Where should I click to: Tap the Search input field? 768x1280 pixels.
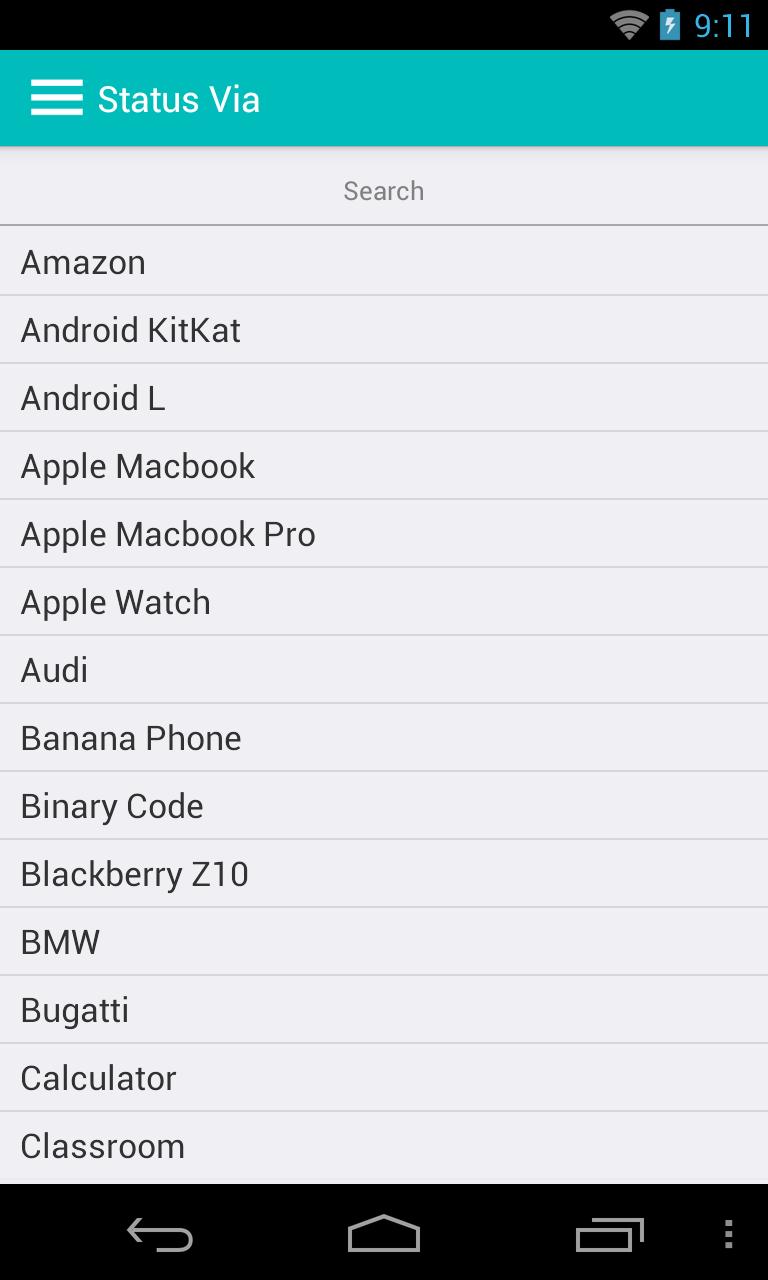tap(384, 190)
